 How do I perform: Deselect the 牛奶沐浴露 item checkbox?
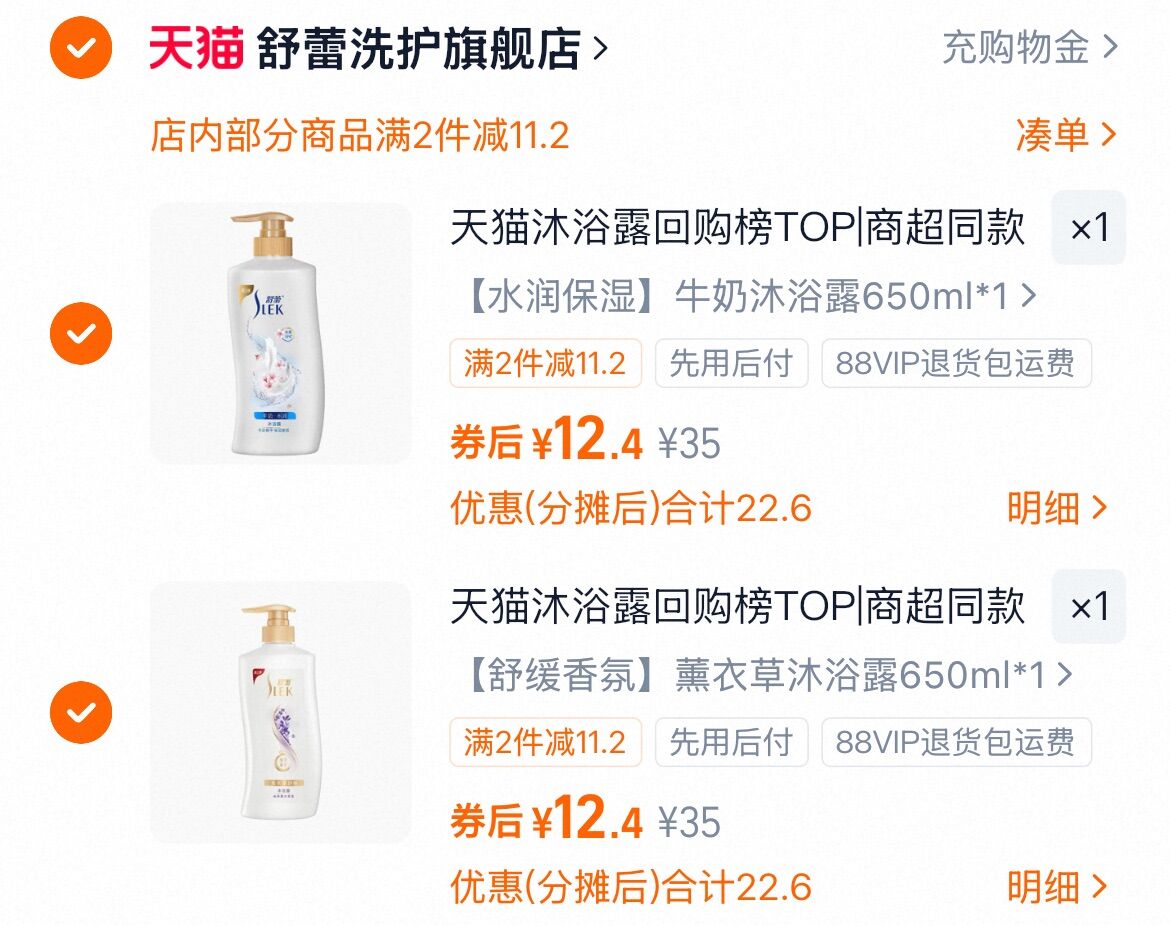(x=81, y=333)
